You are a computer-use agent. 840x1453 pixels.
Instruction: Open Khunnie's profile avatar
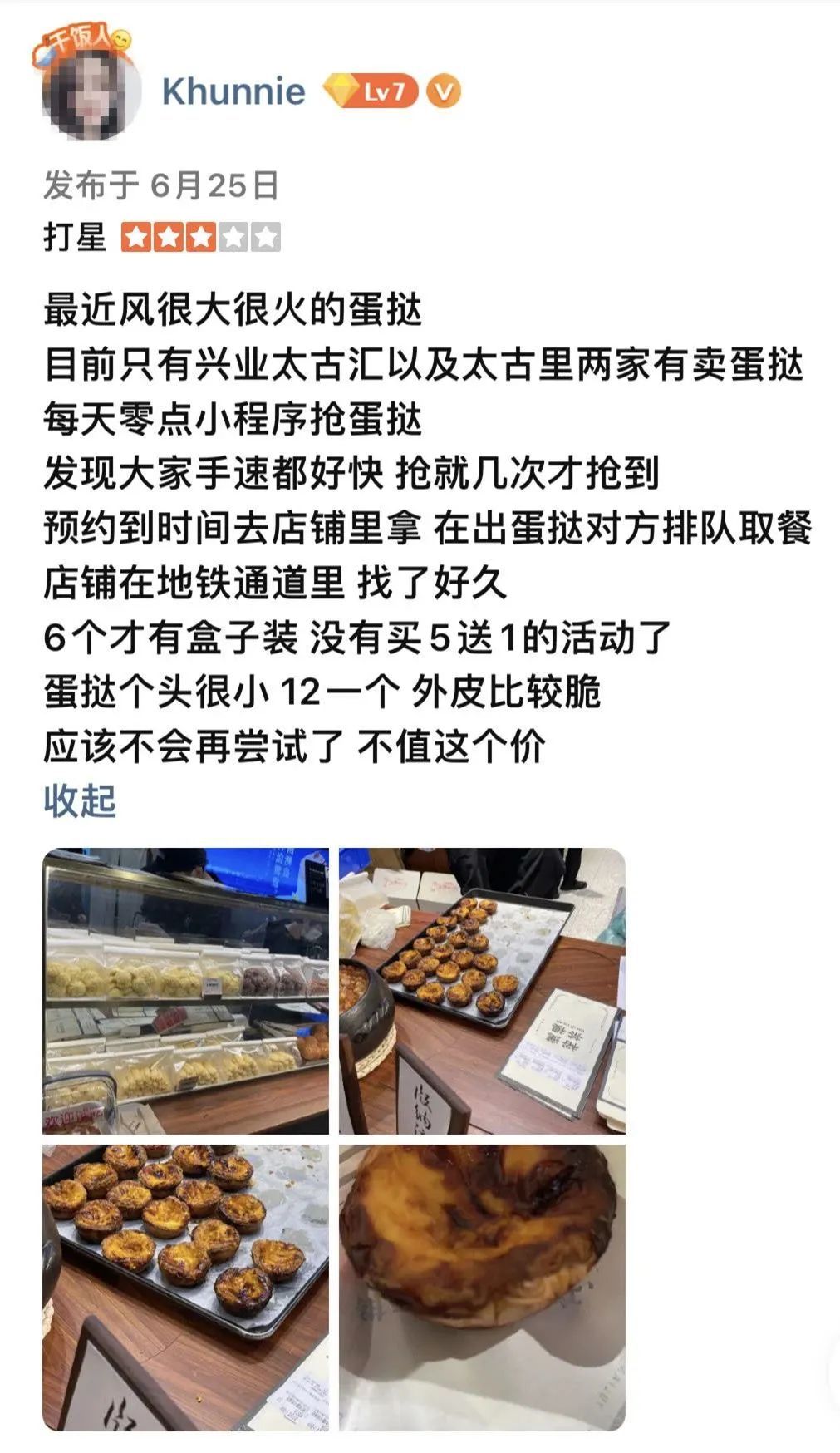point(92,91)
